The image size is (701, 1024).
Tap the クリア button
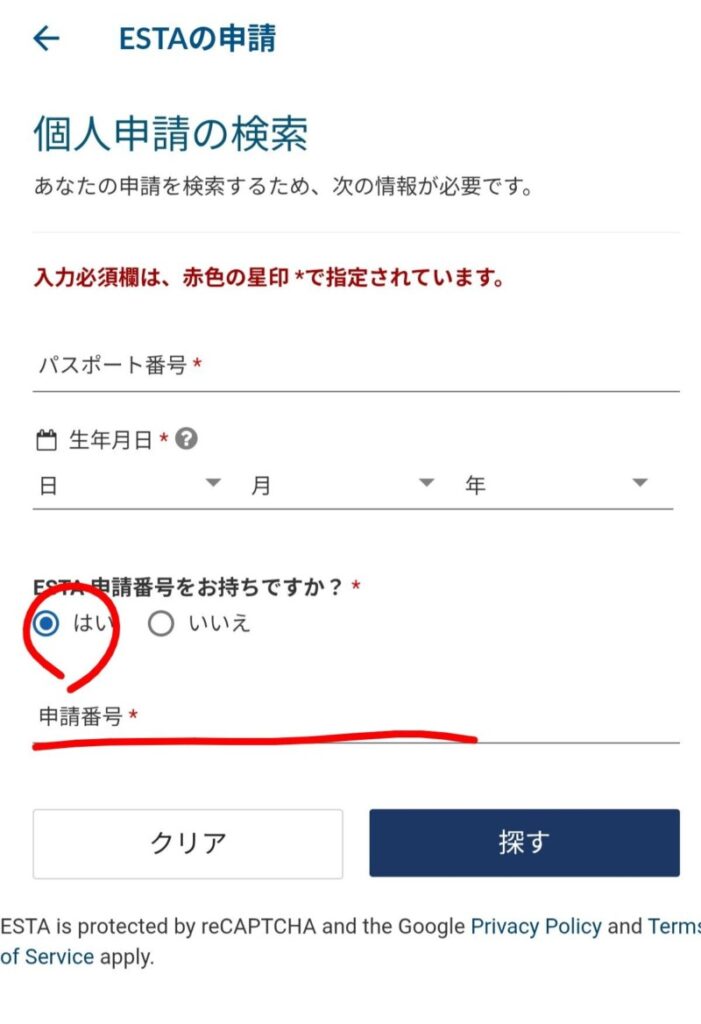[188, 843]
